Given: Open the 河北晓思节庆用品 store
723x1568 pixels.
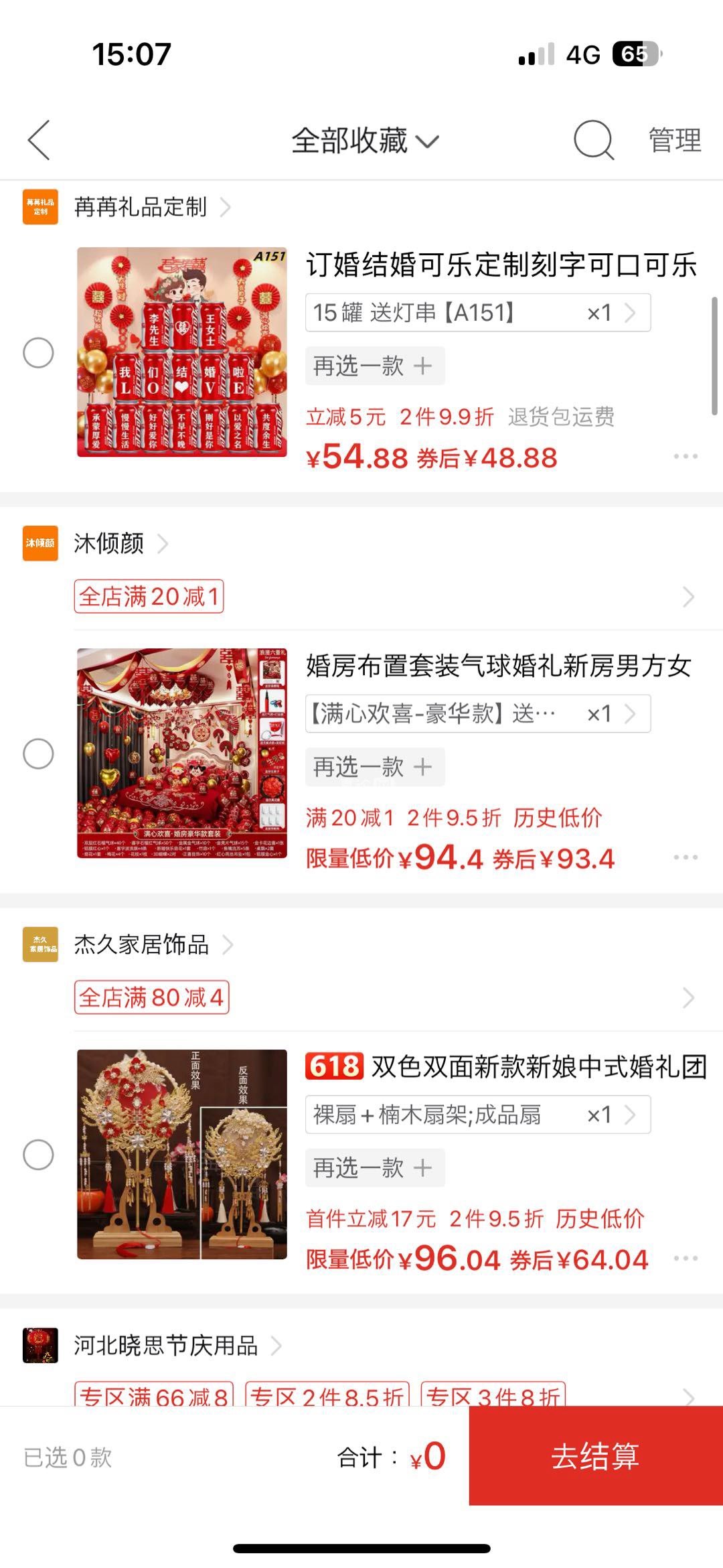Looking at the screenshot, I should (x=165, y=1346).
